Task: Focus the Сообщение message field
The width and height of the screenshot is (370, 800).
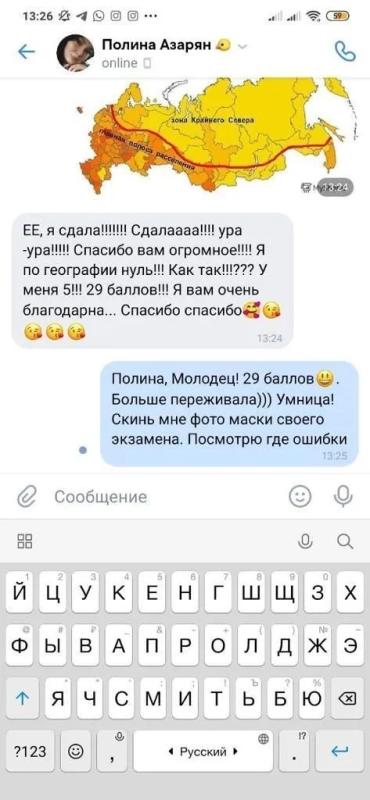Action: coord(163,496)
